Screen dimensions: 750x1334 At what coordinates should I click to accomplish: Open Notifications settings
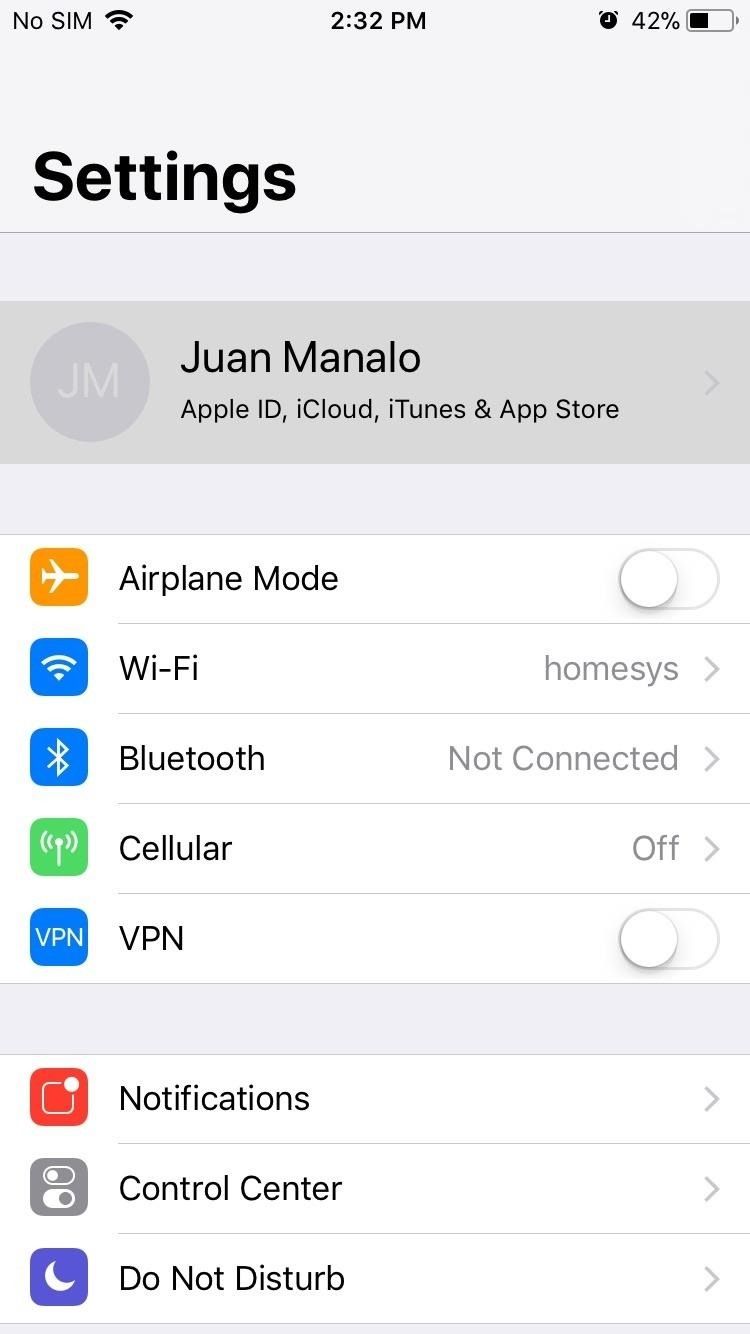click(x=375, y=1098)
